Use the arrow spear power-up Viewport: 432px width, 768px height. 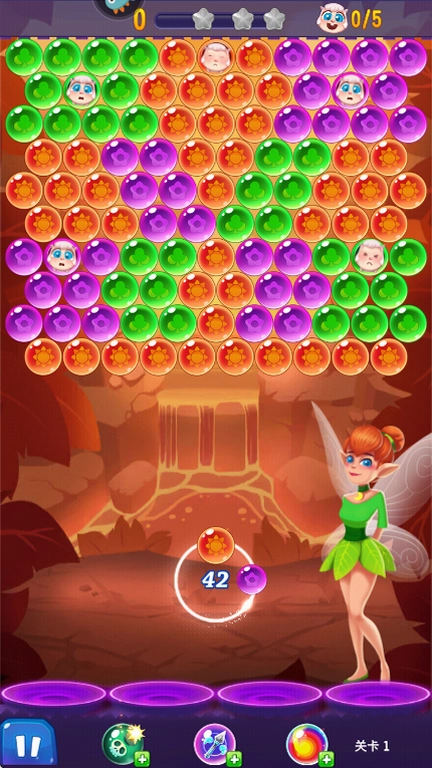[216, 744]
